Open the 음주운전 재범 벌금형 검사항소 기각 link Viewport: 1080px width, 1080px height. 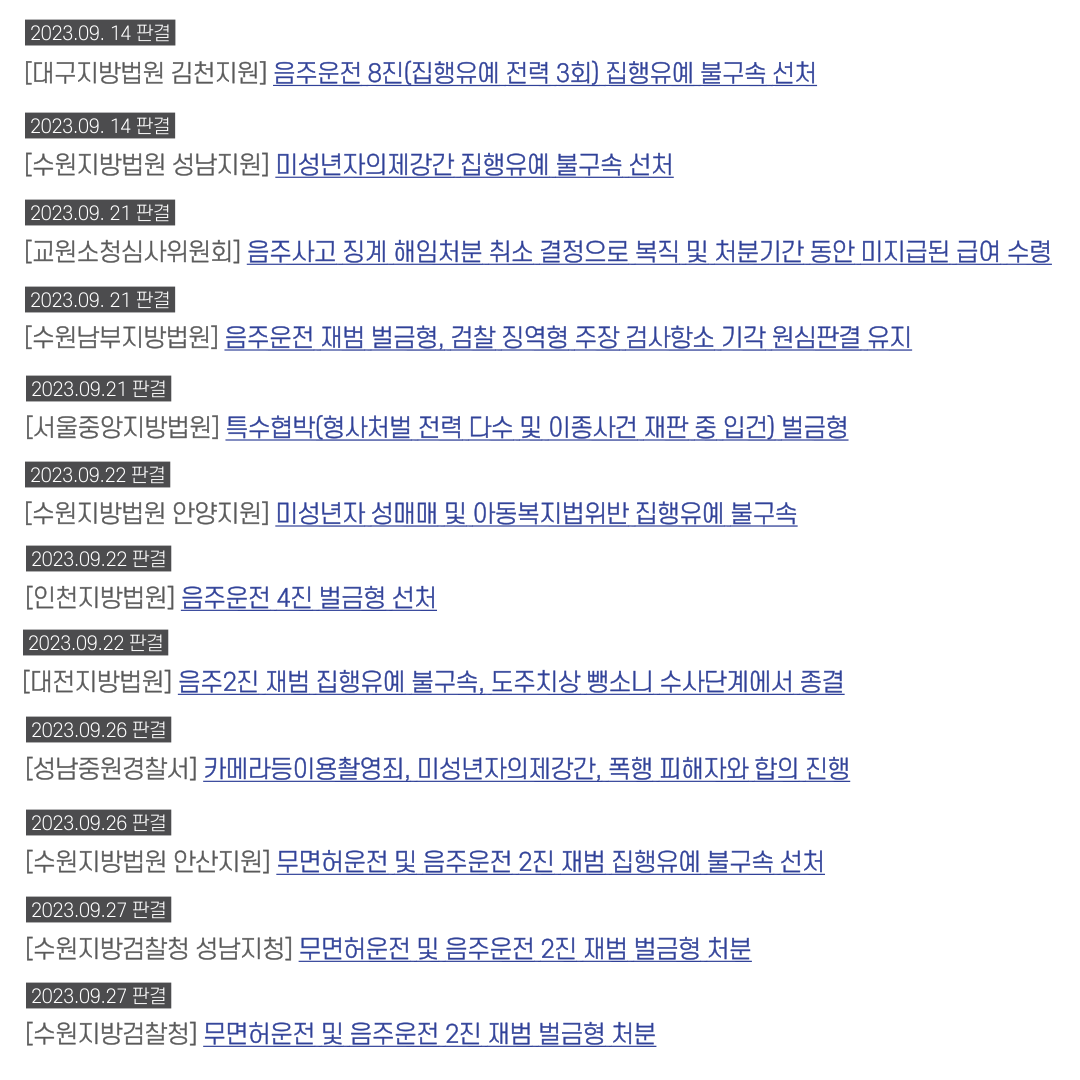coord(567,337)
